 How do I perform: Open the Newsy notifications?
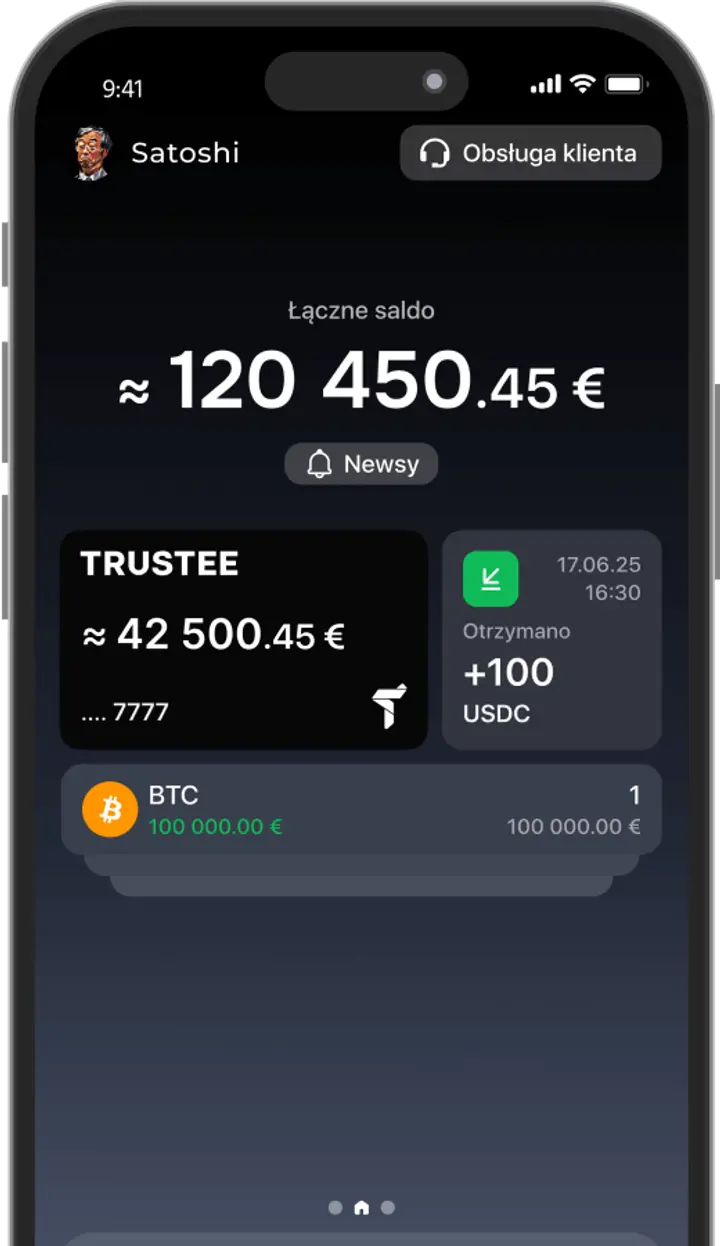(361, 464)
